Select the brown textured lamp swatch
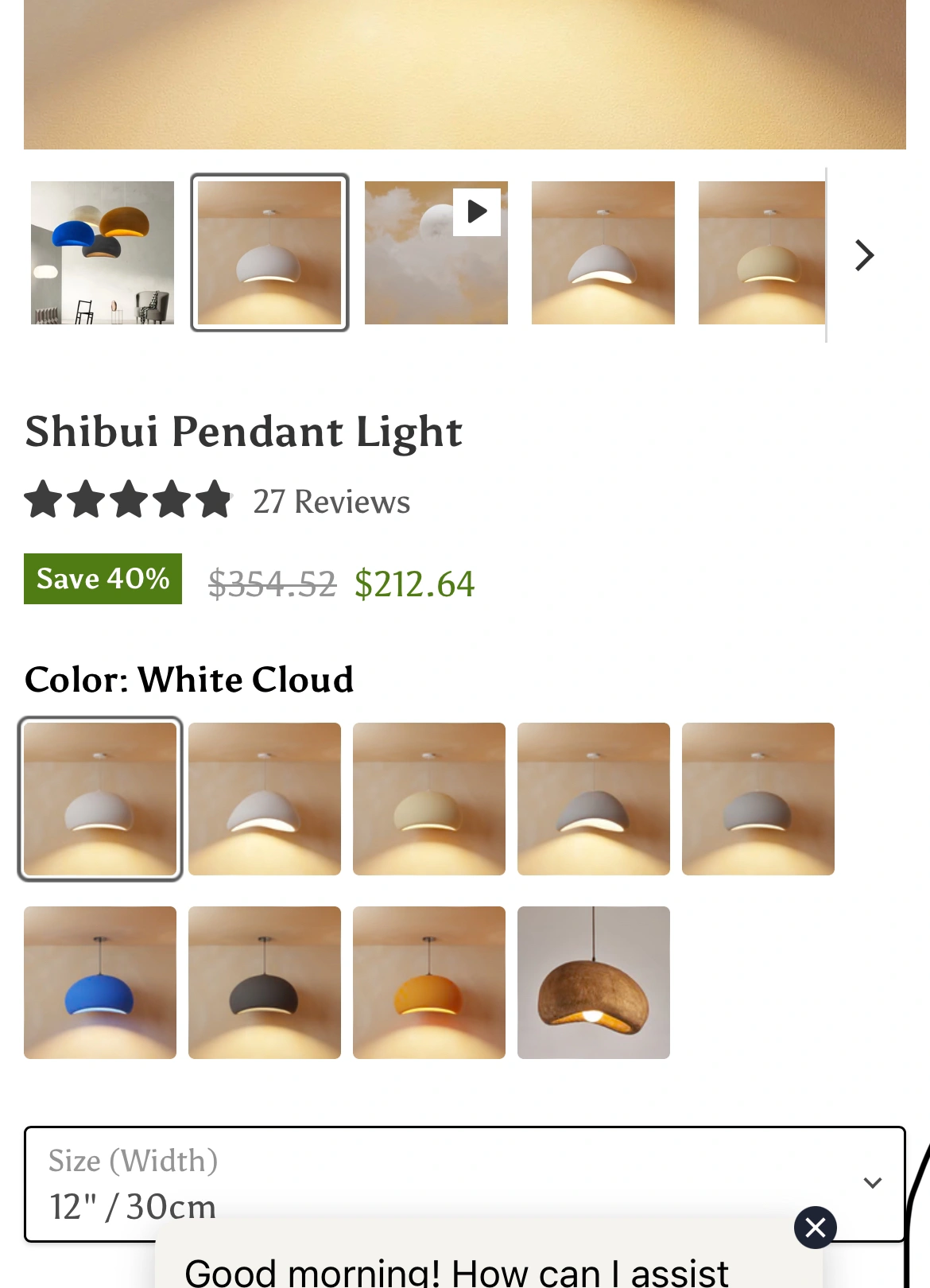The image size is (930, 1288). click(594, 983)
